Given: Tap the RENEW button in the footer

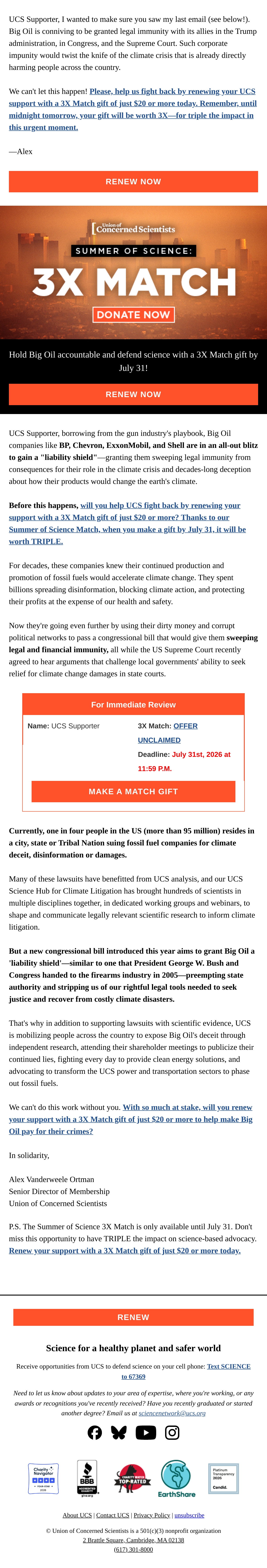Looking at the screenshot, I should click(133, 1317).
